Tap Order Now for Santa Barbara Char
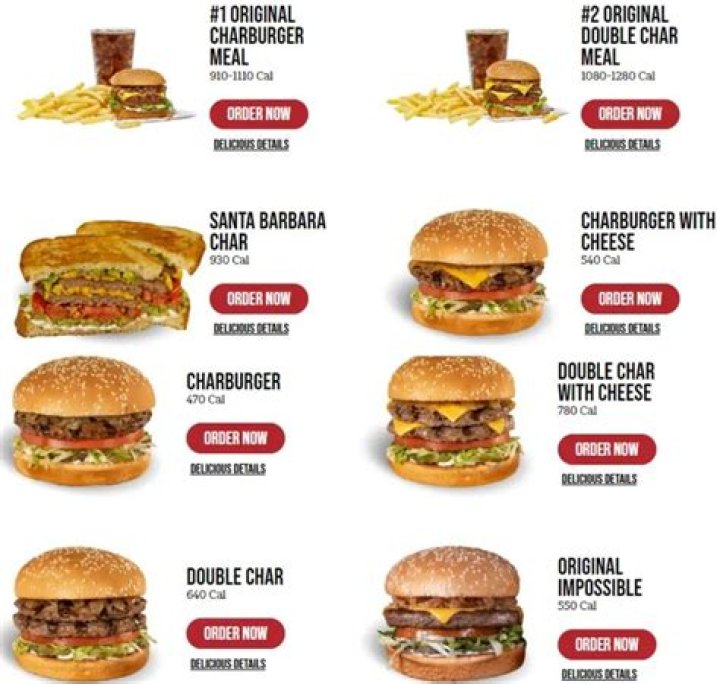The height and width of the screenshot is (684, 720). (x=258, y=298)
